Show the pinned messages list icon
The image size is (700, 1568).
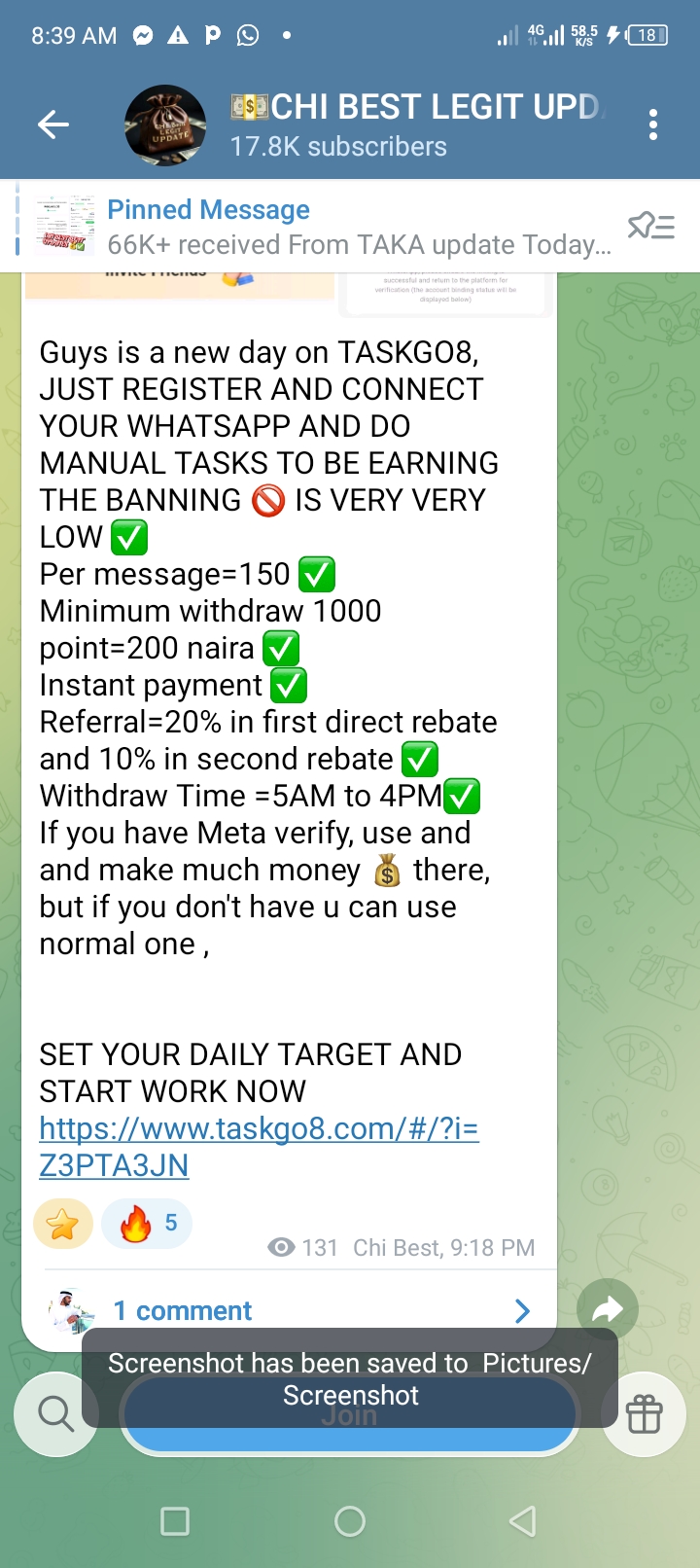[x=651, y=227]
